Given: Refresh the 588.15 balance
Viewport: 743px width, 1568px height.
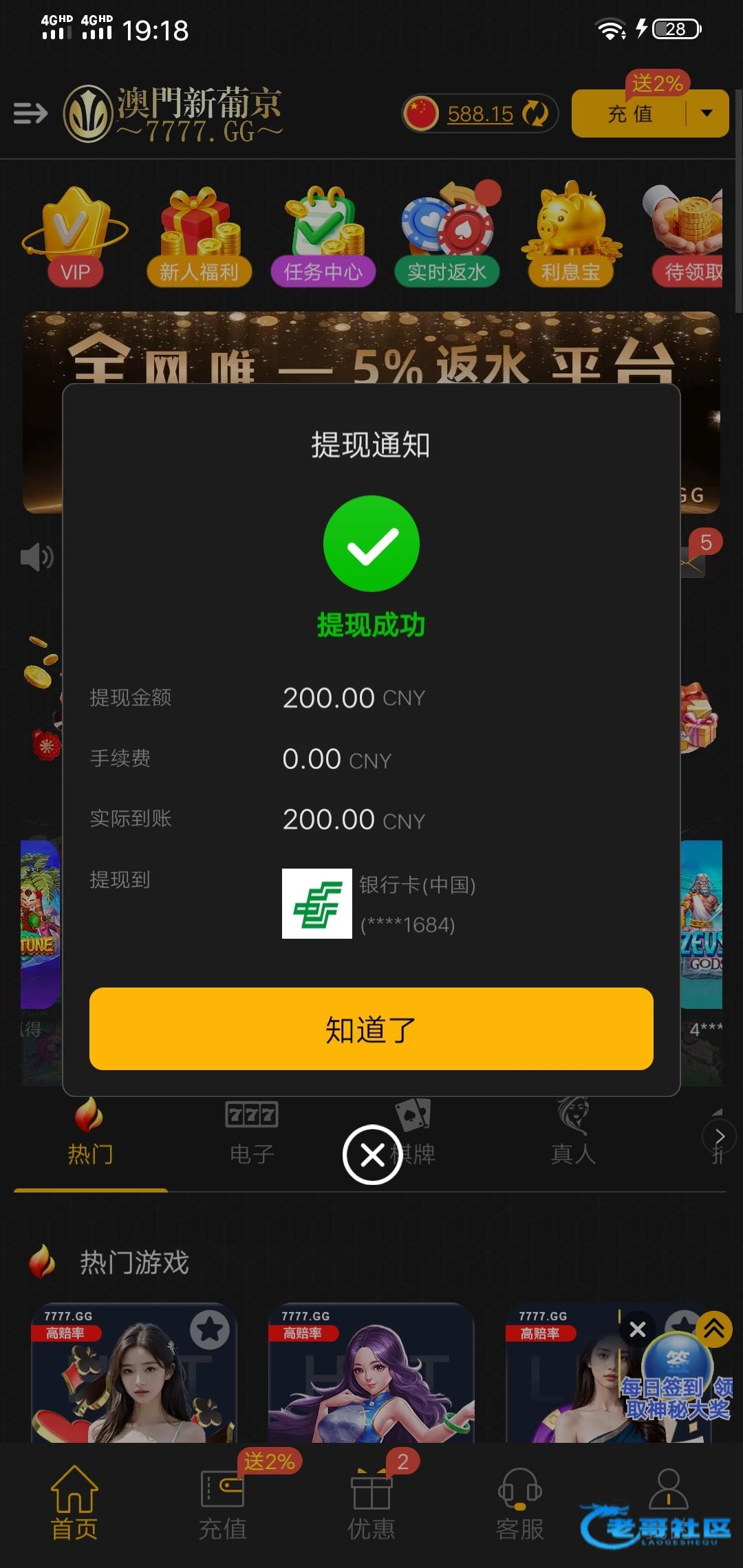Looking at the screenshot, I should pos(535,113).
